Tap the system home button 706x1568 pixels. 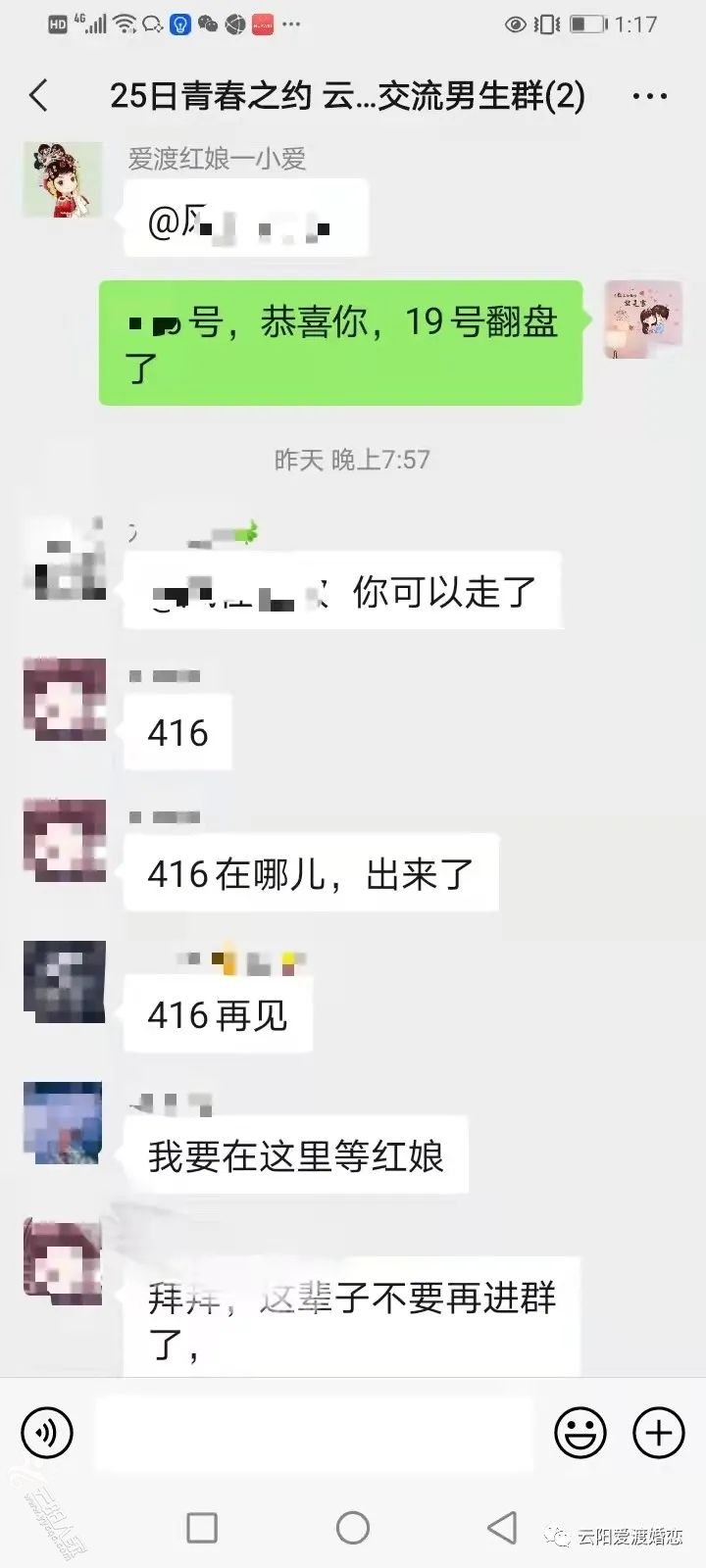tap(353, 1527)
